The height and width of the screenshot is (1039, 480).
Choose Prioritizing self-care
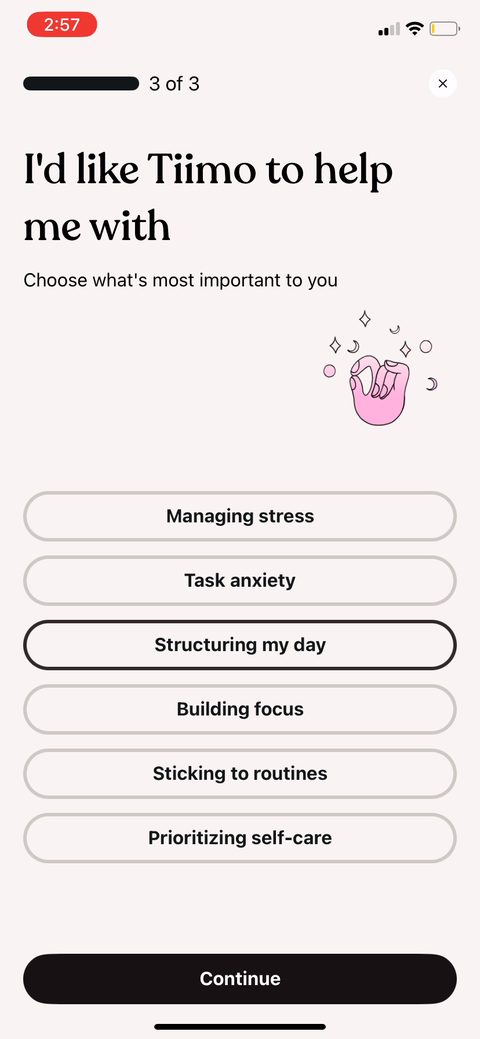(240, 838)
